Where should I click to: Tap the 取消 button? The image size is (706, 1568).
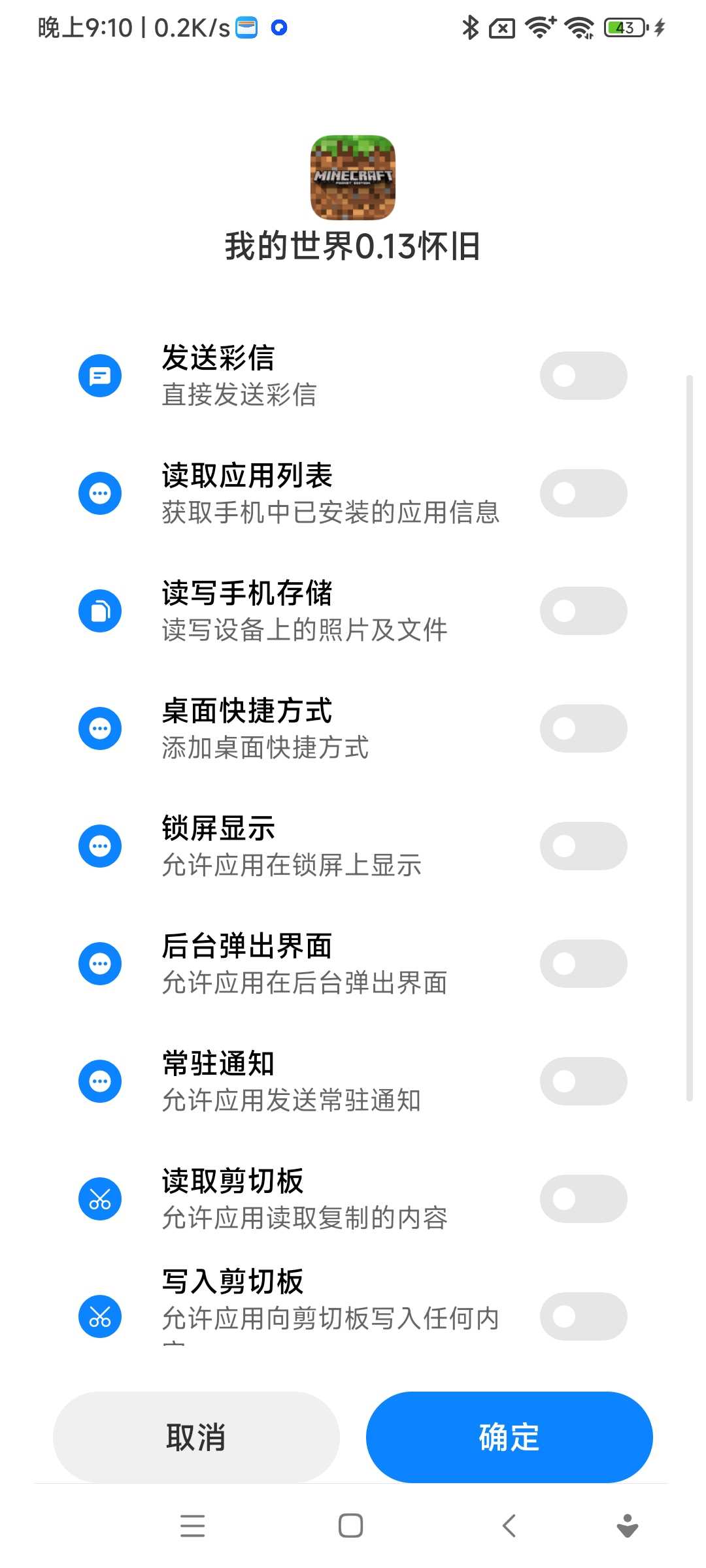tap(196, 1437)
